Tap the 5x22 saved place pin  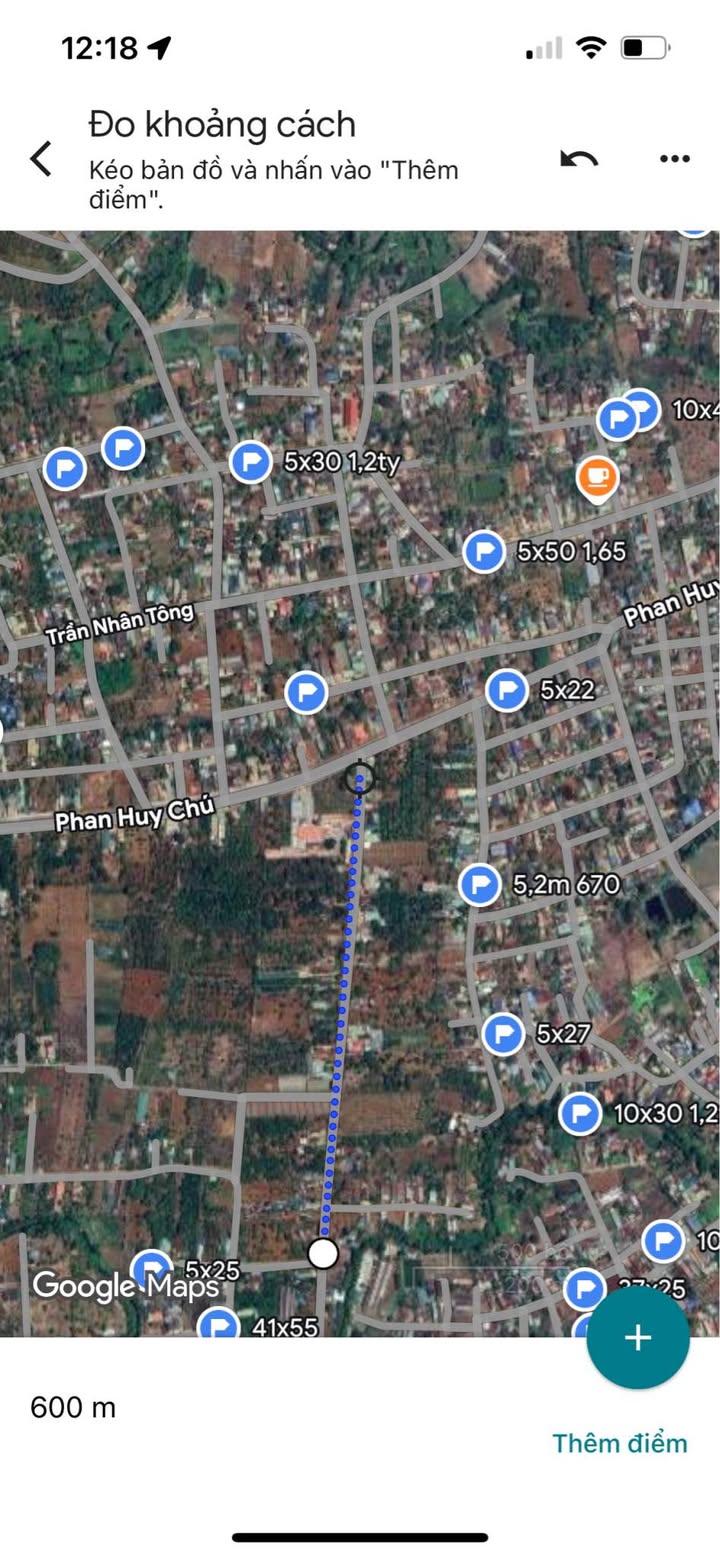point(507,690)
